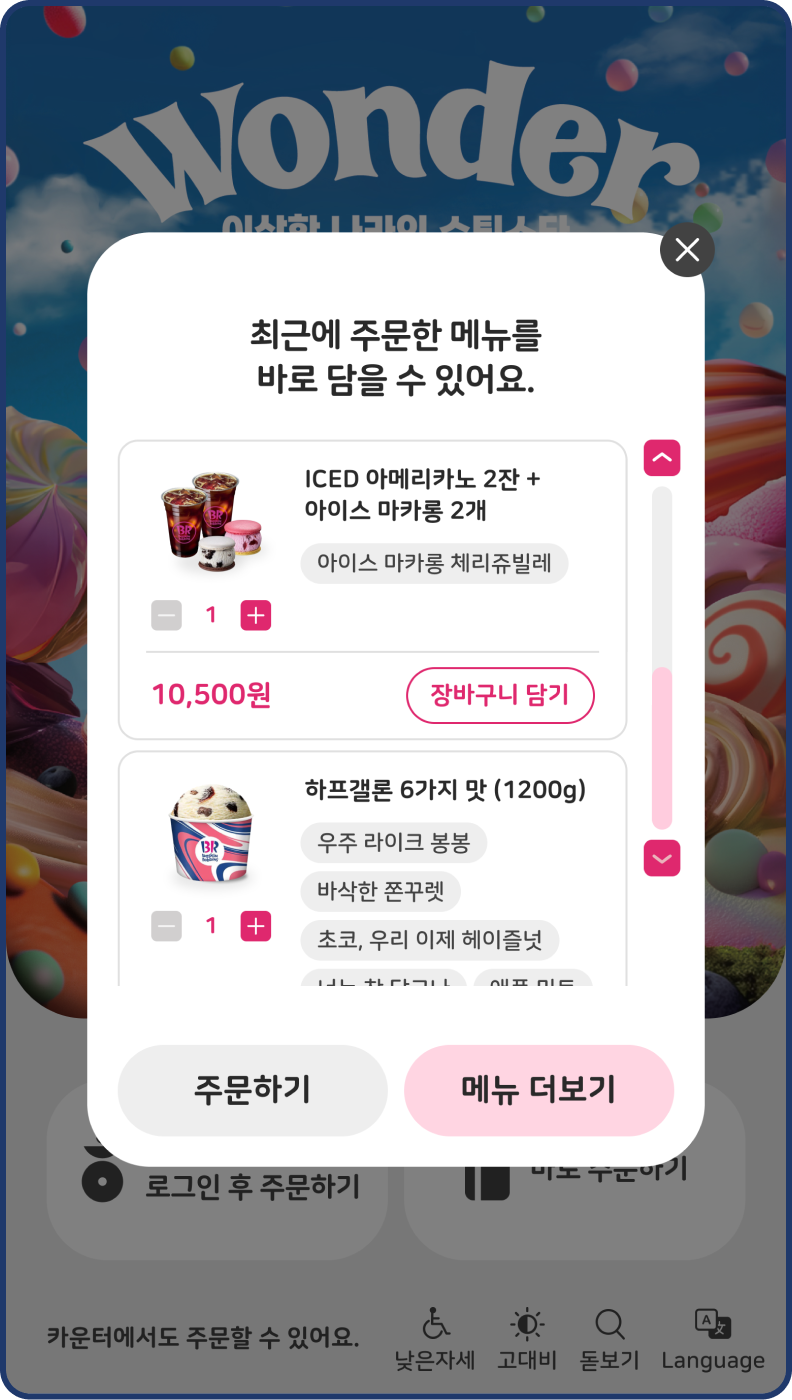Select 메뉴 더보기 to browse more menu
Screen dimensions: 792x1400
(x=538, y=1090)
